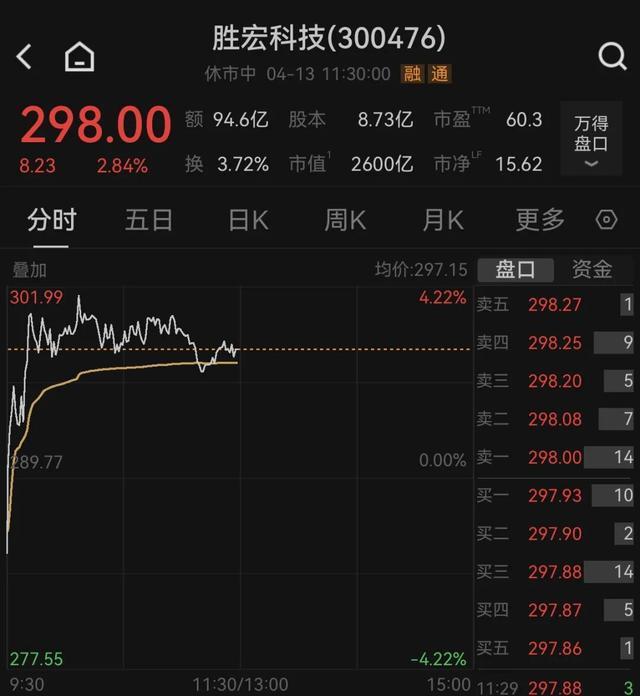The height and width of the screenshot is (696, 640).
Task: Open stock search
Action: pyautogui.click(x=612, y=57)
